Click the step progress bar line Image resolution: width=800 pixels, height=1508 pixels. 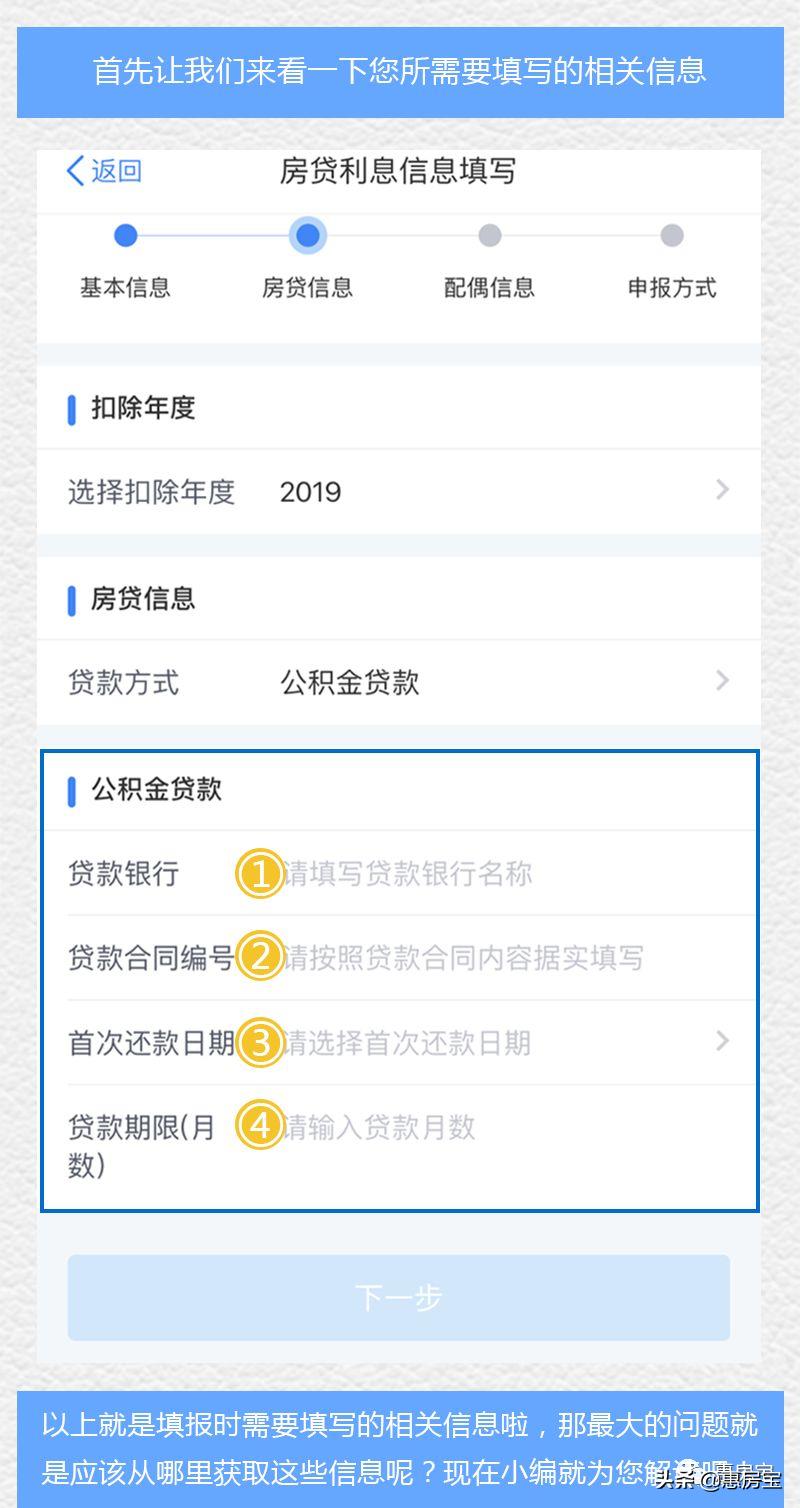click(x=400, y=235)
